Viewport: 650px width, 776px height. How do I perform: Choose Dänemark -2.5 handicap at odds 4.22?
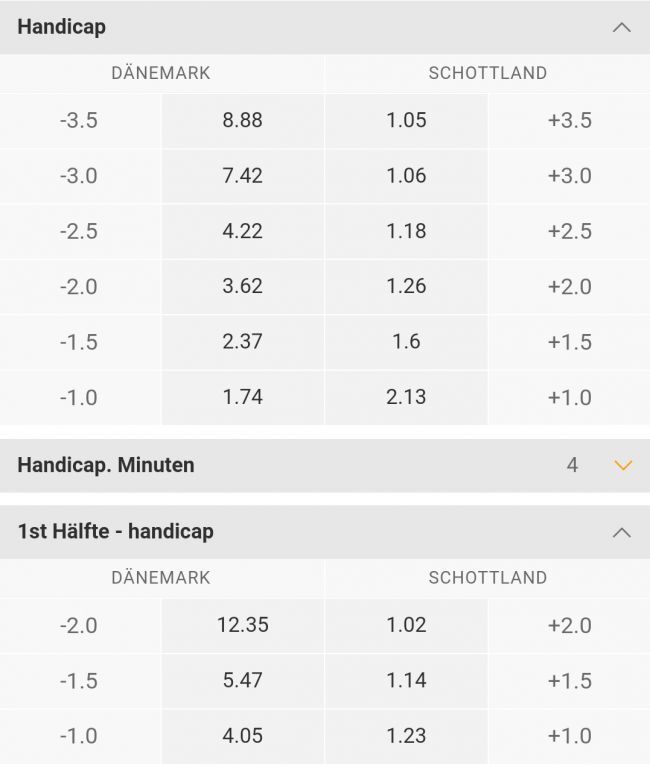tap(243, 231)
